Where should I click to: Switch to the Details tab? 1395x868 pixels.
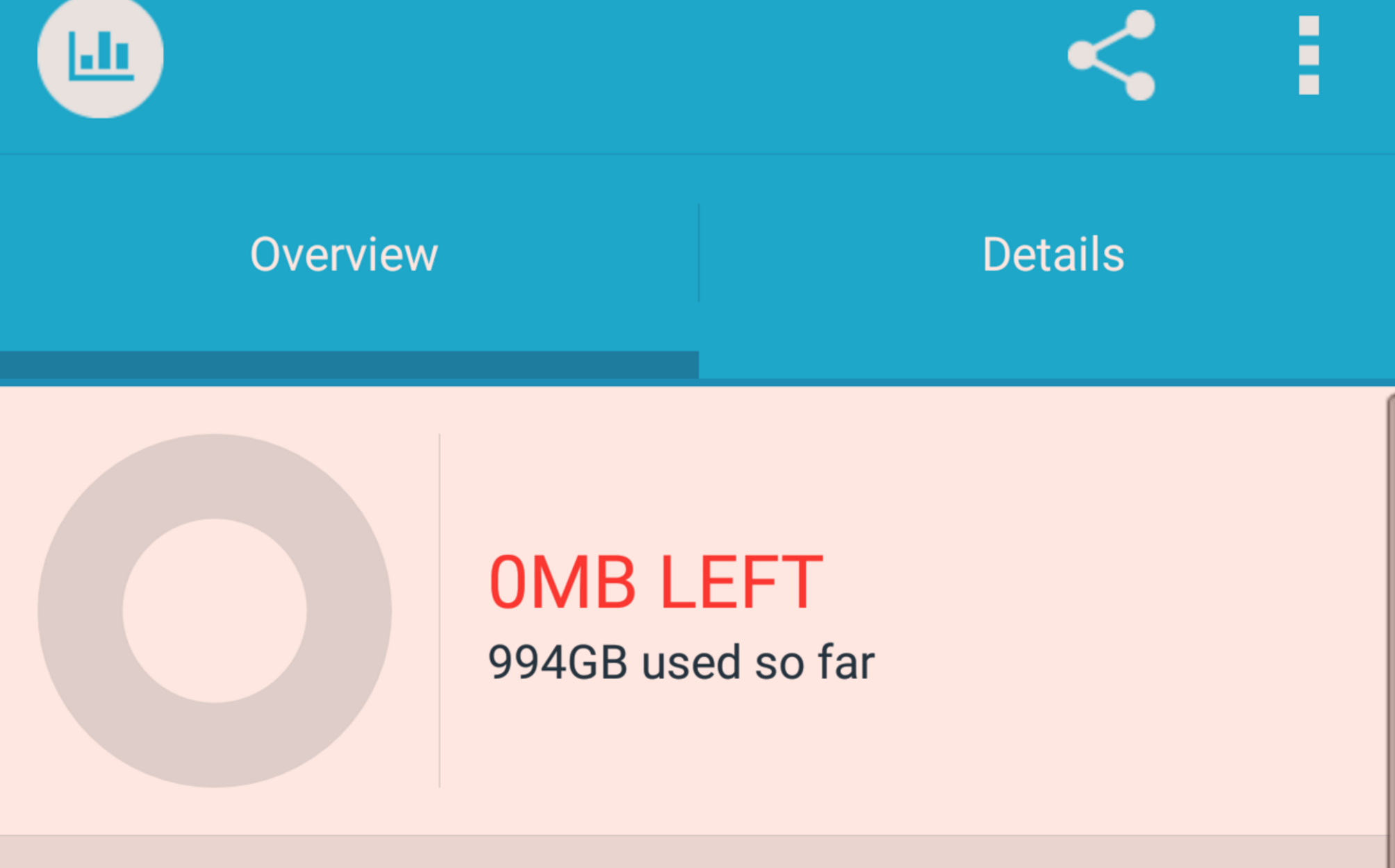click(1053, 254)
